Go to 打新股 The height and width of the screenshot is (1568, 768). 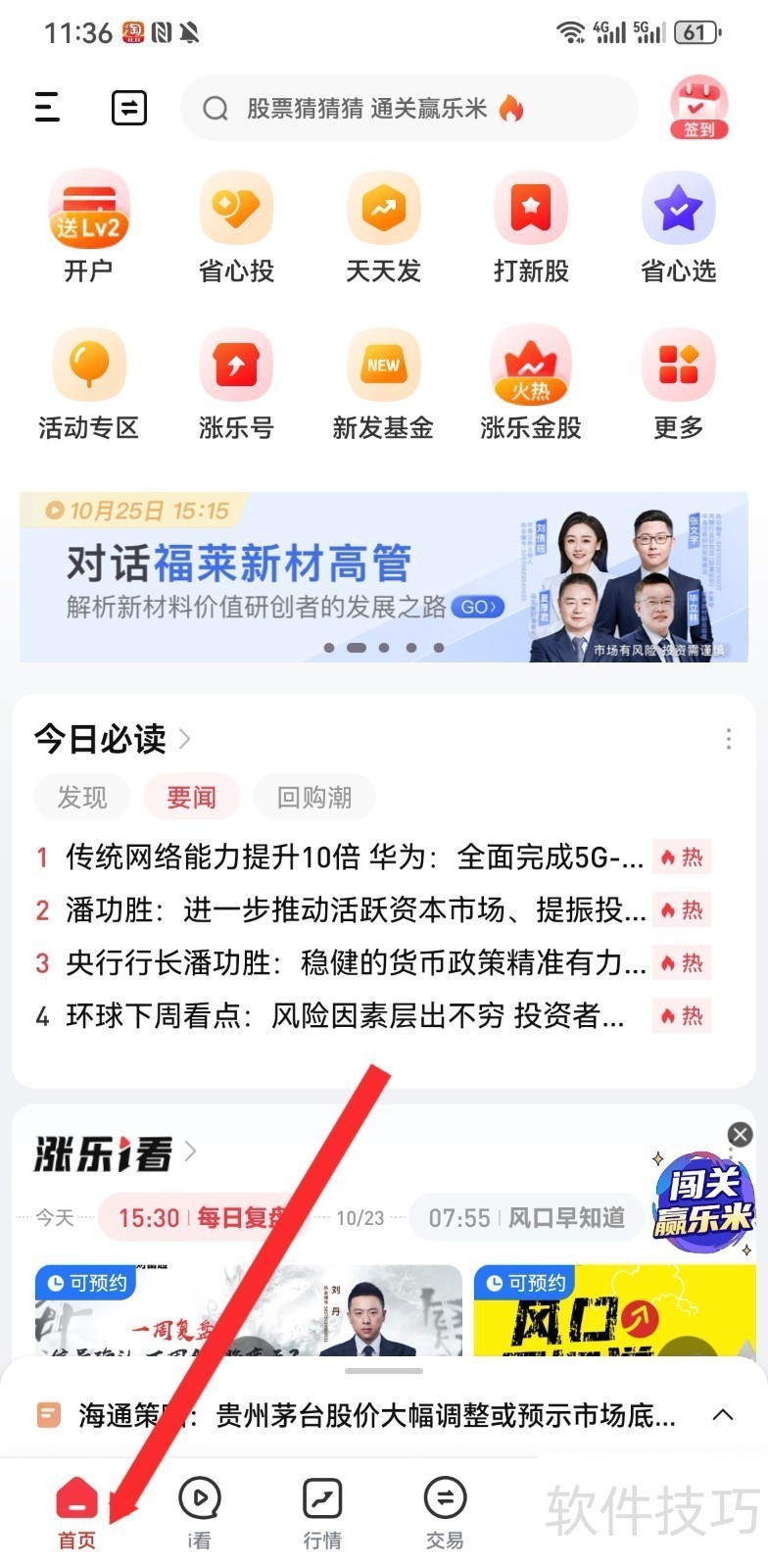pyautogui.click(x=531, y=227)
